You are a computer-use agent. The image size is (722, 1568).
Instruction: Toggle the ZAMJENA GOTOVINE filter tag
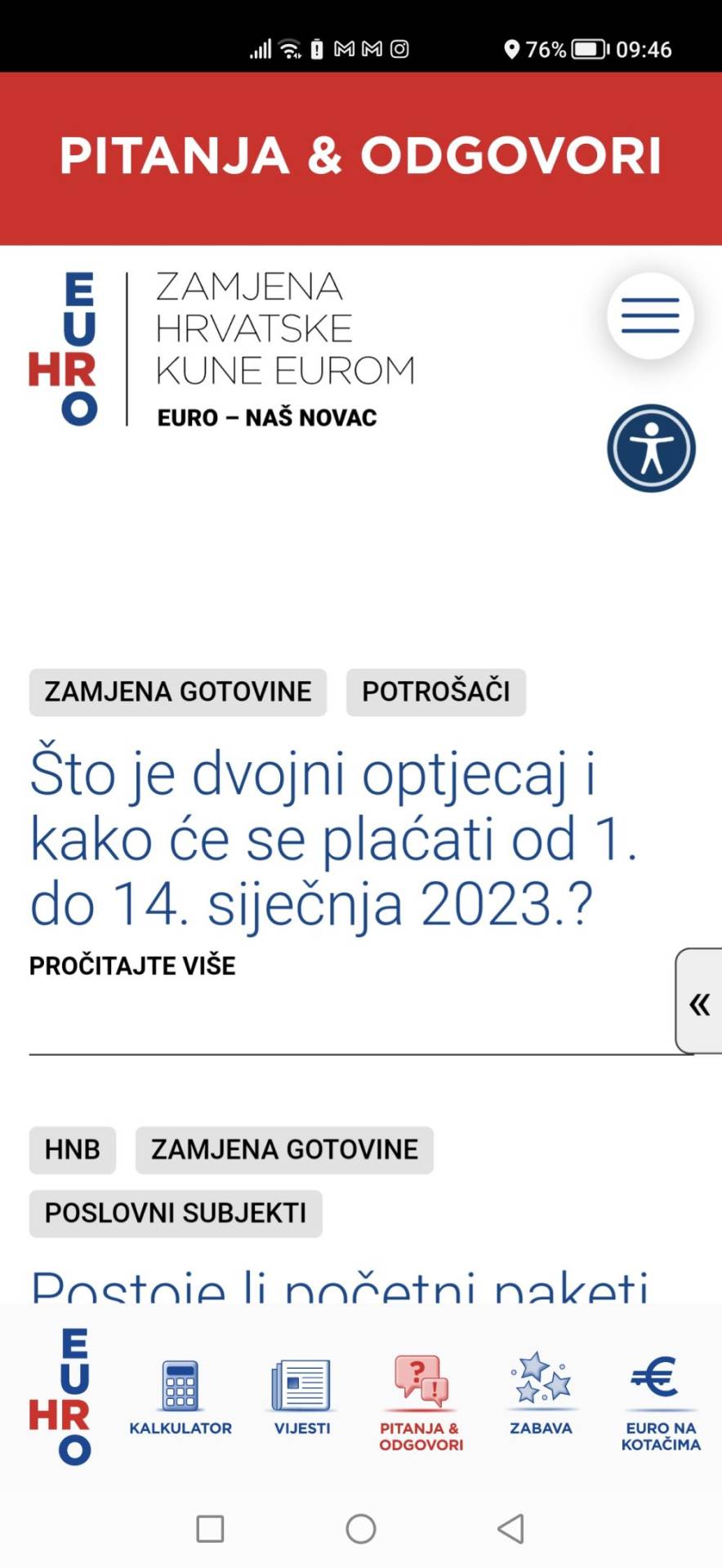(176, 692)
